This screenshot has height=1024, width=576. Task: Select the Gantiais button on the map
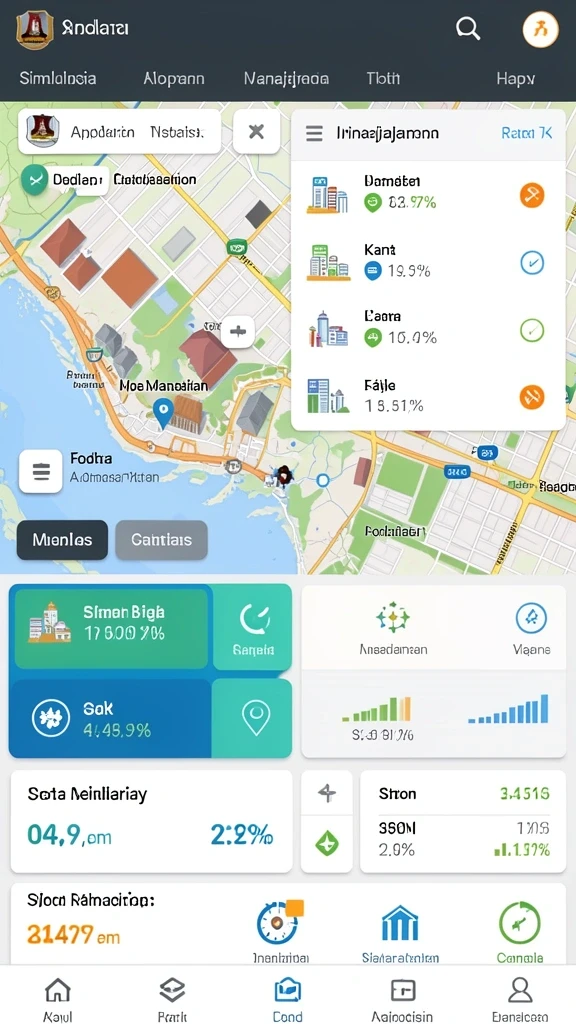pos(161,540)
